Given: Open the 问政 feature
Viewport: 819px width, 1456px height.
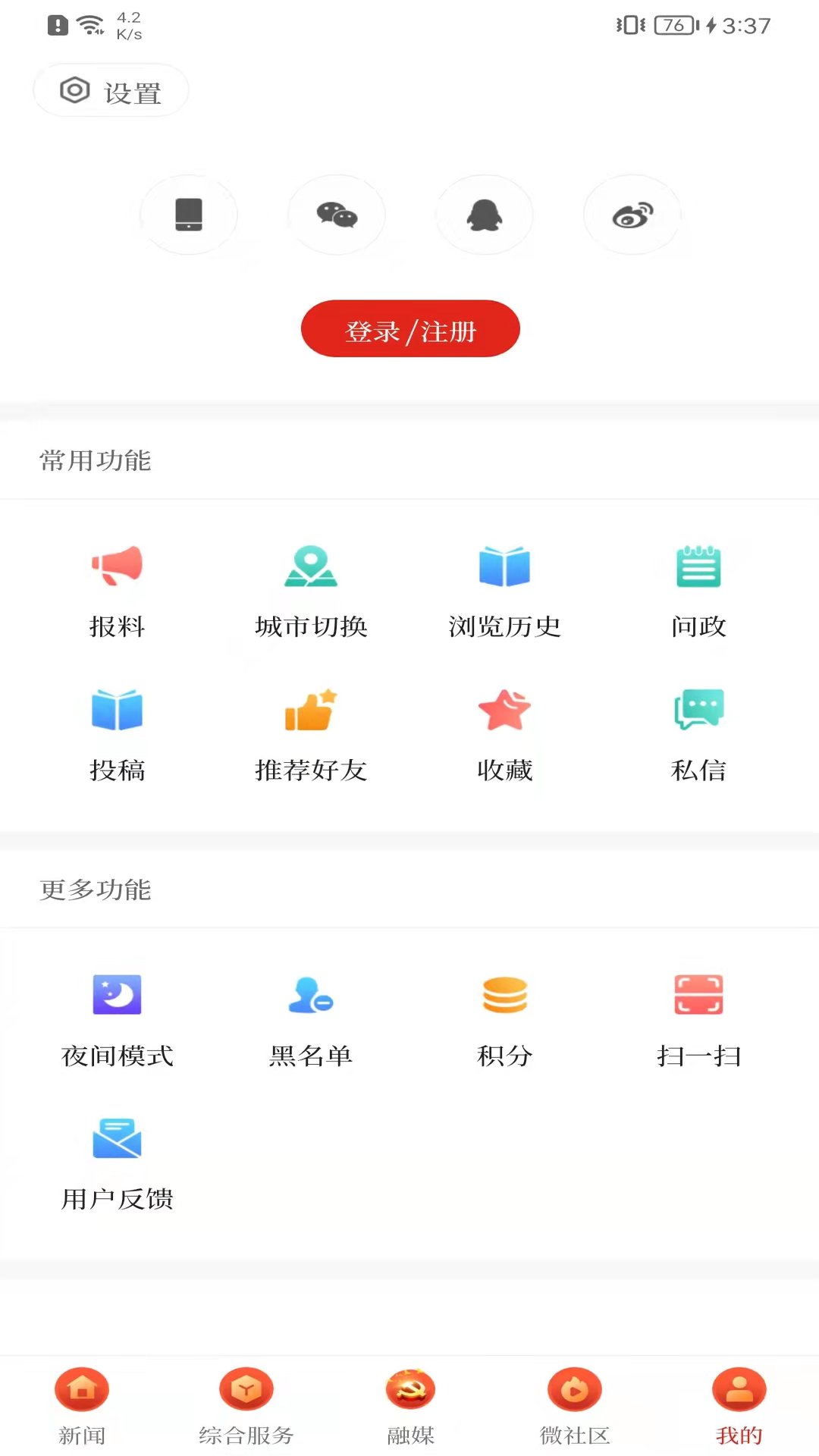Looking at the screenshot, I should (x=698, y=591).
